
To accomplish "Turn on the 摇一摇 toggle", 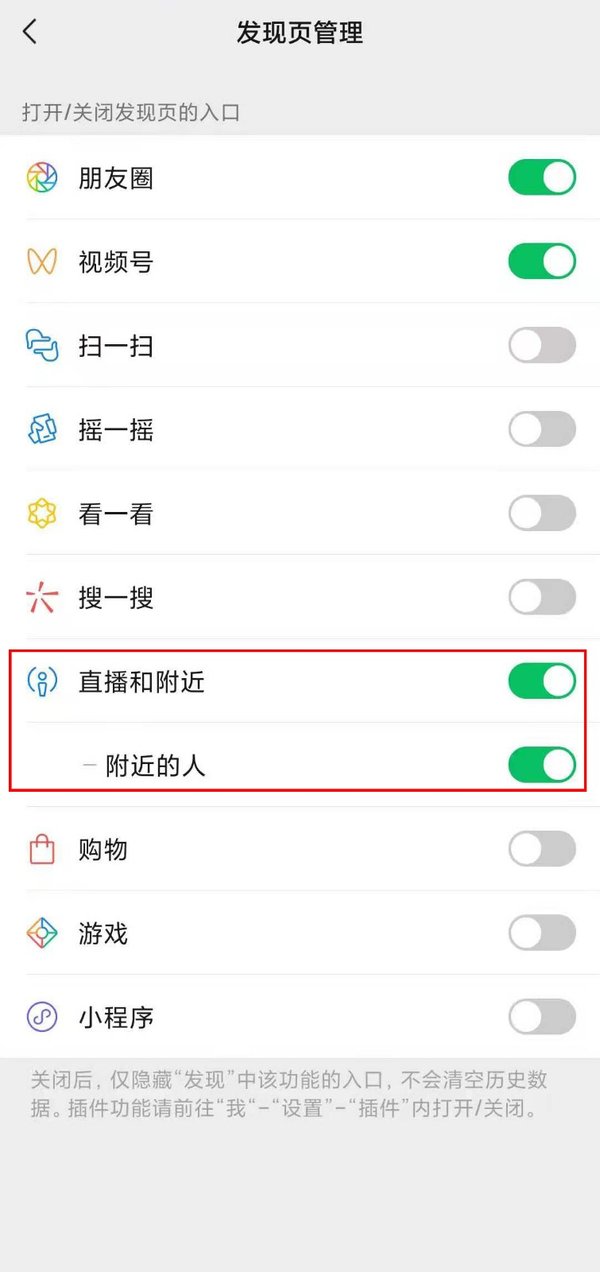I will click(x=542, y=430).
